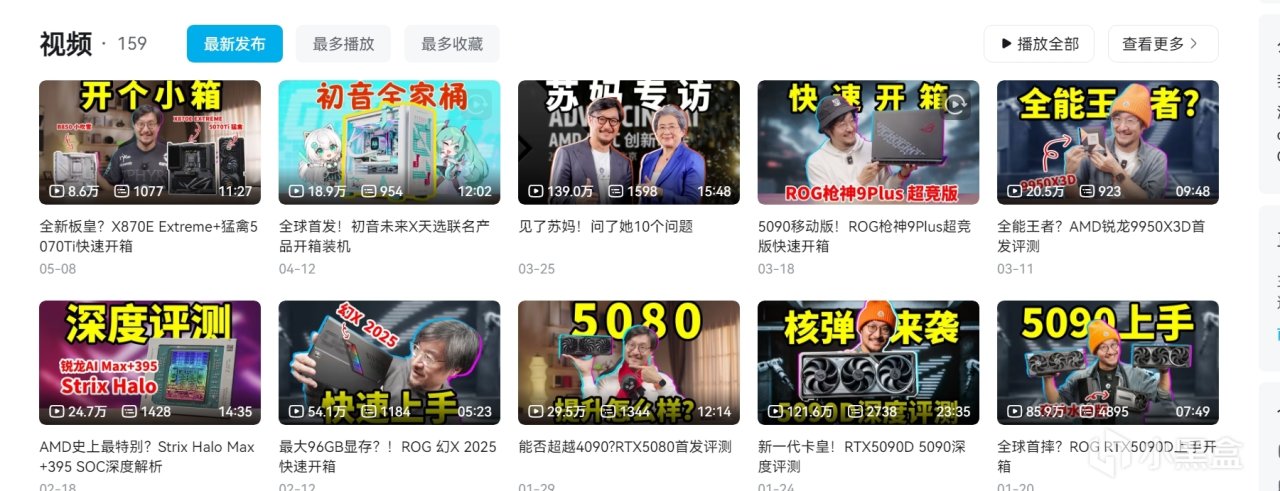
Task: Open the AMD锐龙9950X3D首发评测 video
Action: [x=1108, y=142]
